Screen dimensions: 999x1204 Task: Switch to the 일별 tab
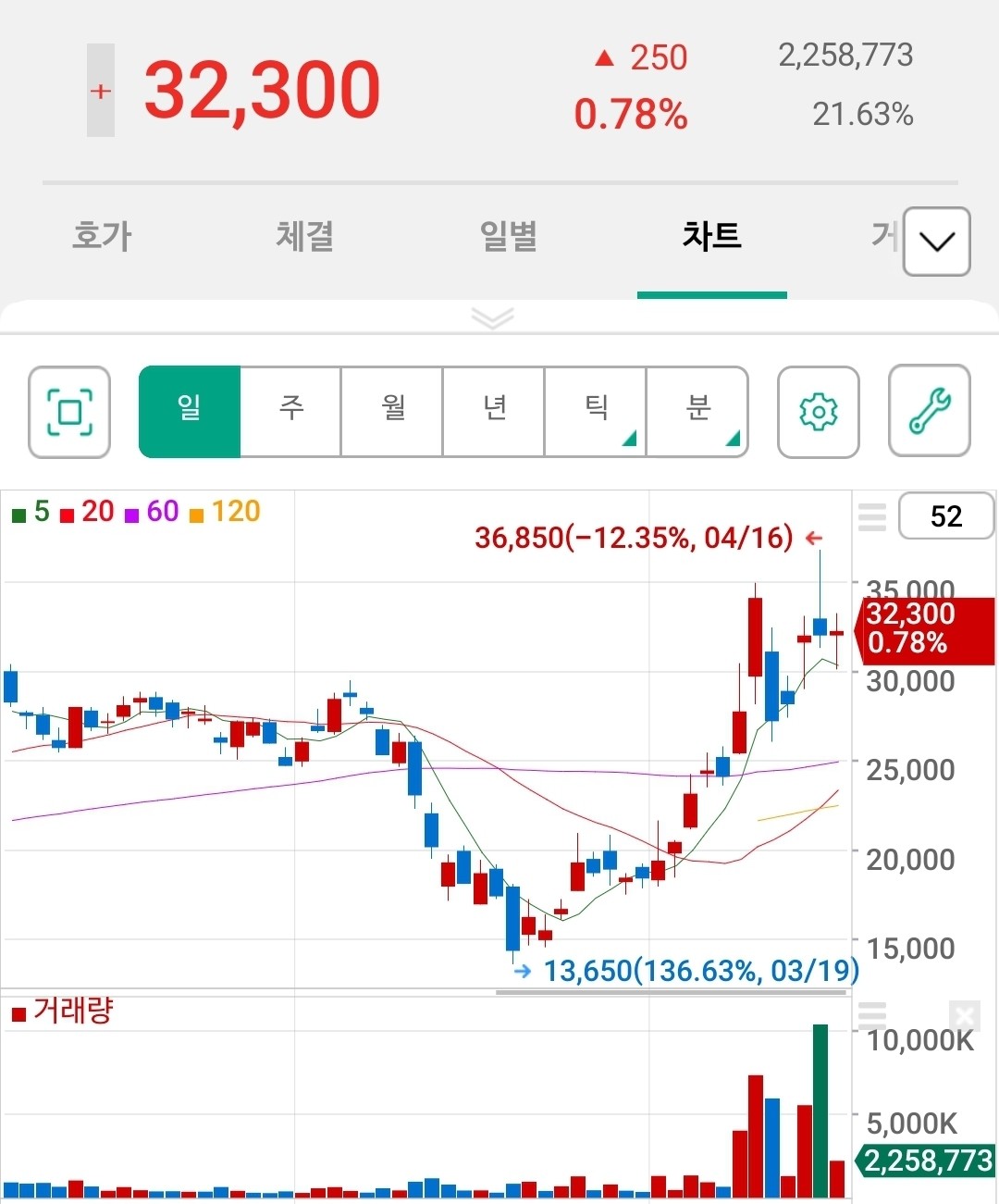point(508,238)
